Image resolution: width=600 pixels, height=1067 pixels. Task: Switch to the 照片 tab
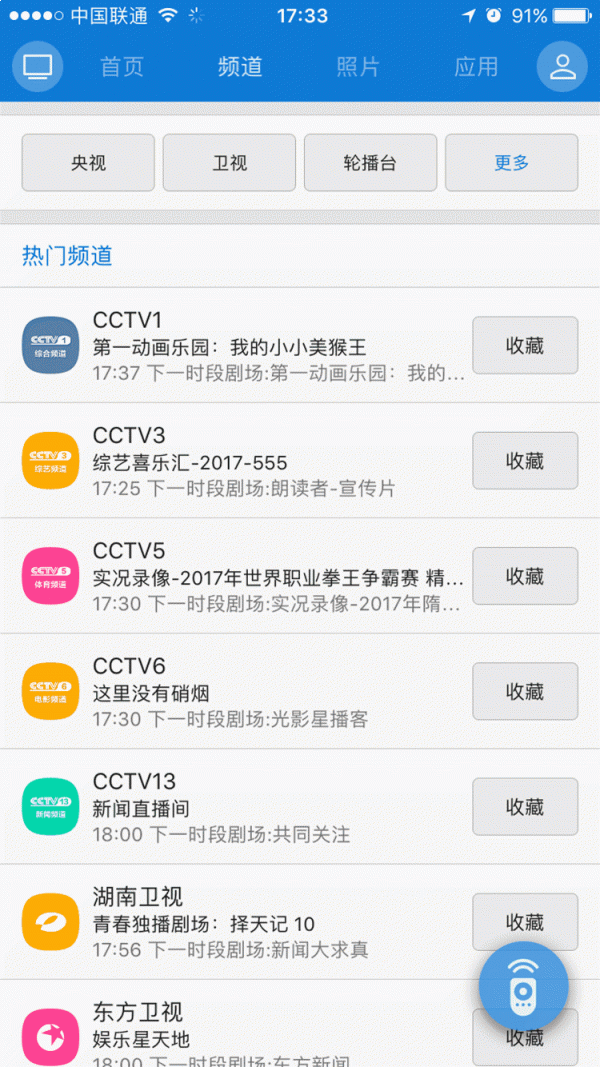point(358,67)
